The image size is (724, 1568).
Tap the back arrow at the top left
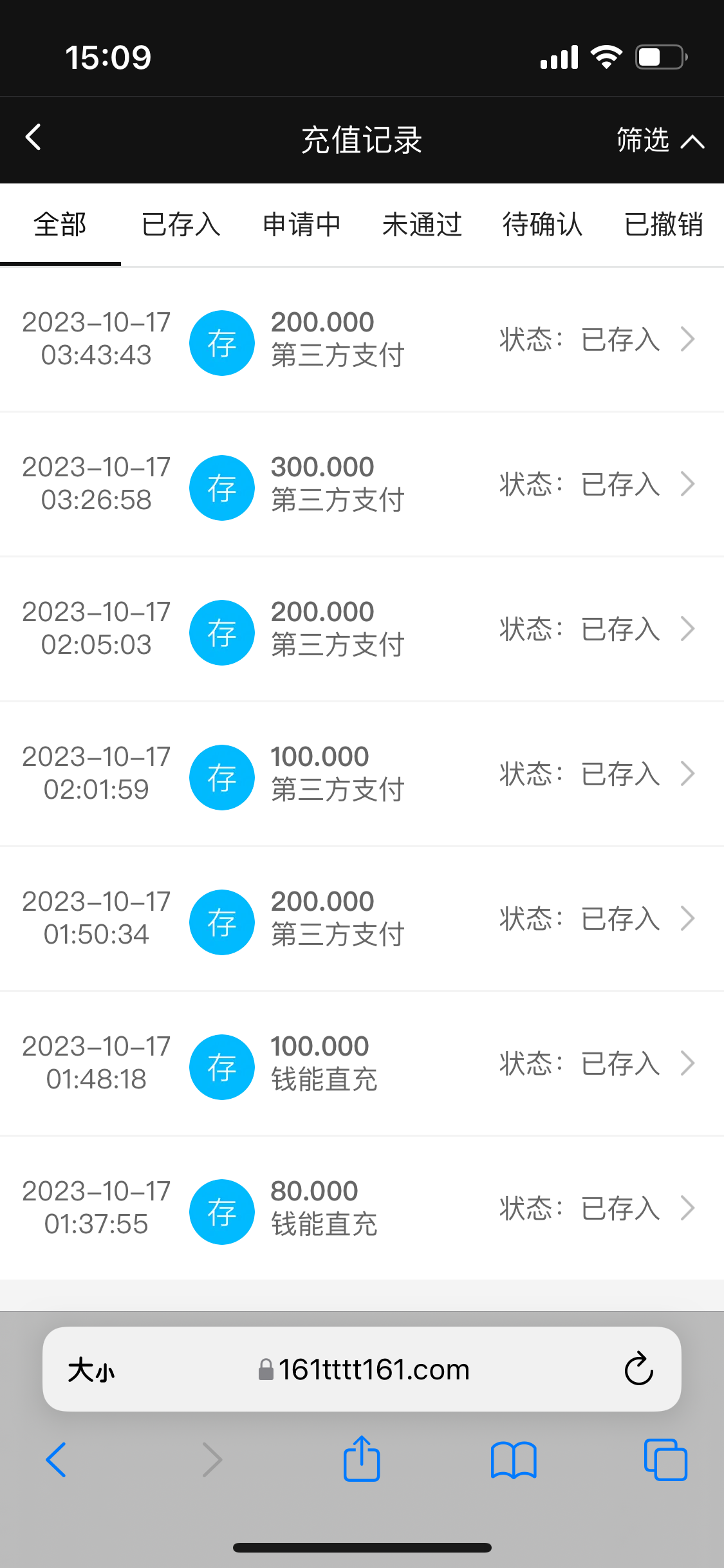pyautogui.click(x=33, y=138)
